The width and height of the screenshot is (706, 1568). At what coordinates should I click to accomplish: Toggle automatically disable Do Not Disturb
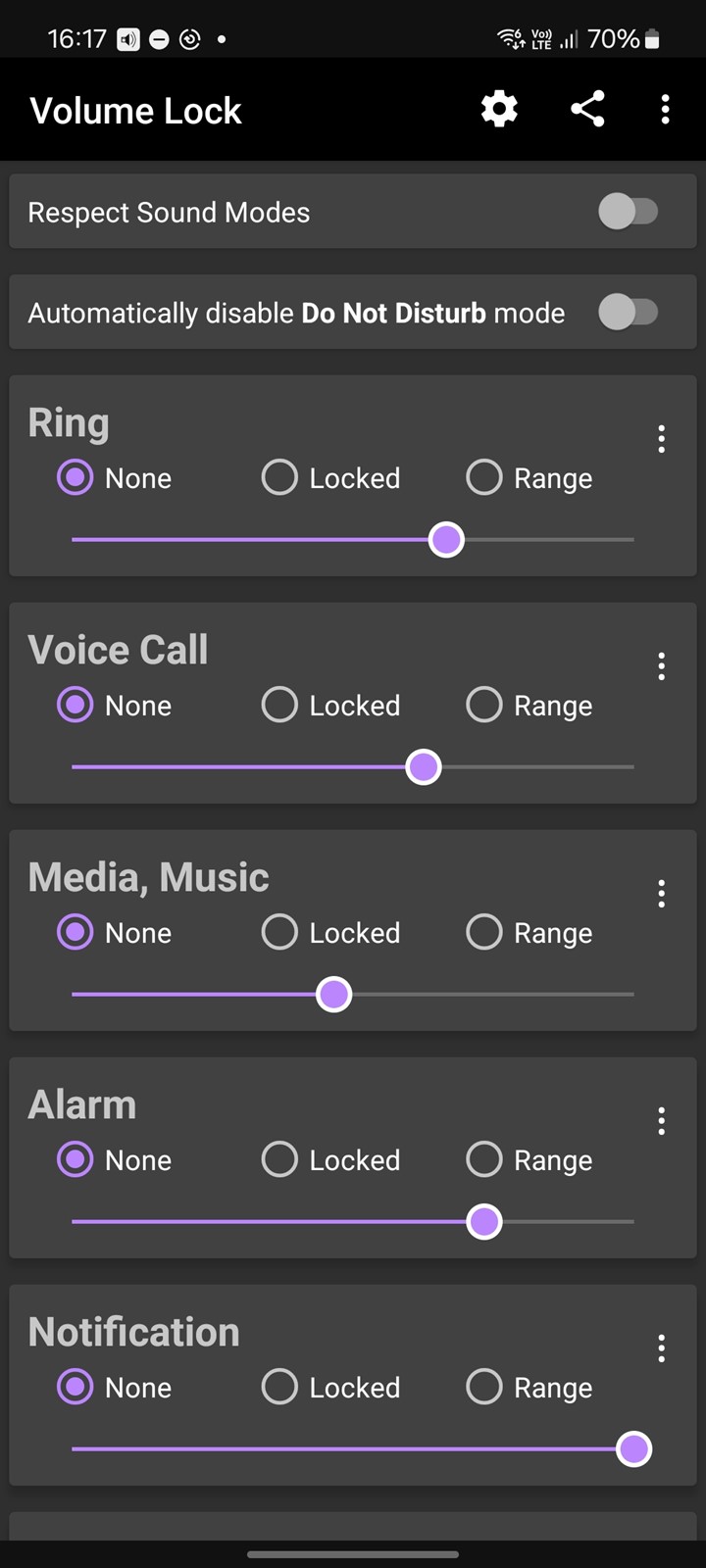(629, 313)
